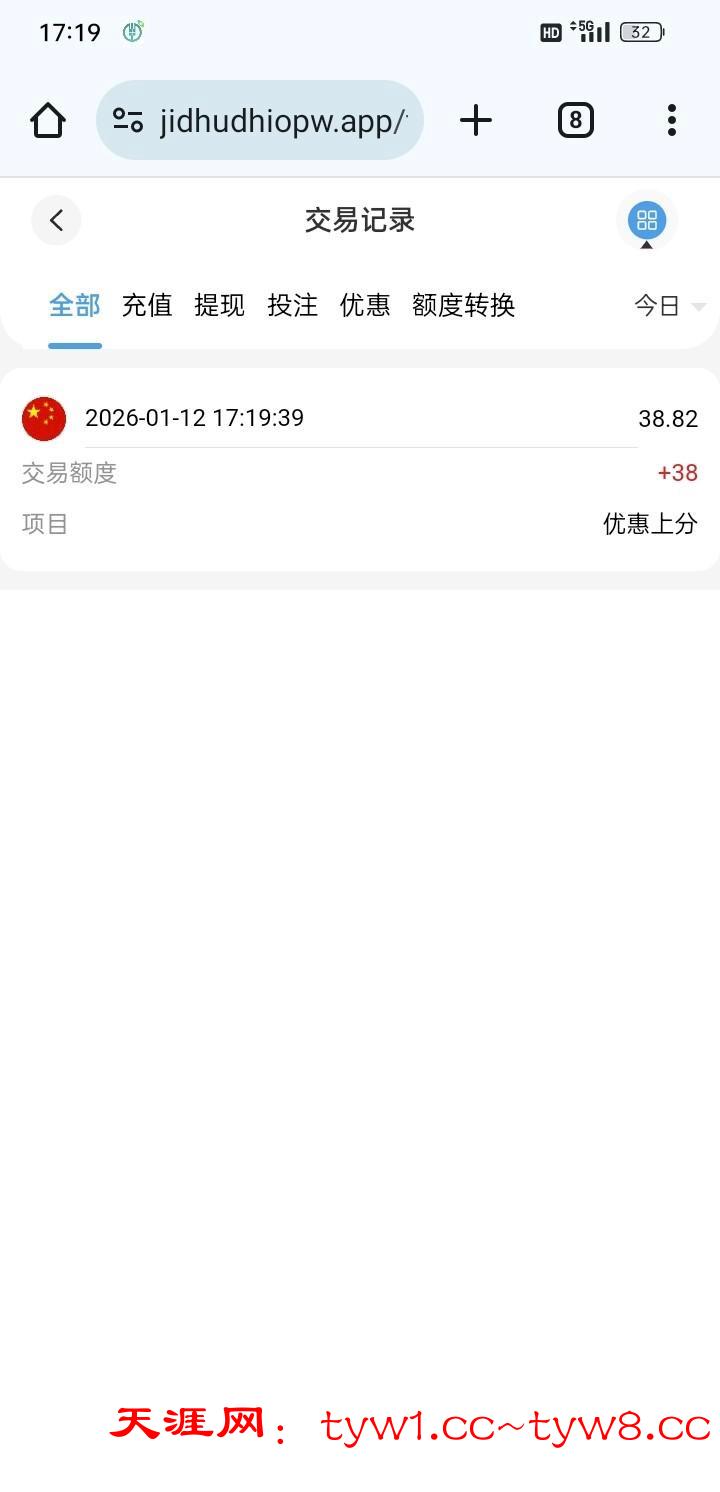Open the browser overflow menu
Screen dimensions: 720x1492
tap(672, 121)
